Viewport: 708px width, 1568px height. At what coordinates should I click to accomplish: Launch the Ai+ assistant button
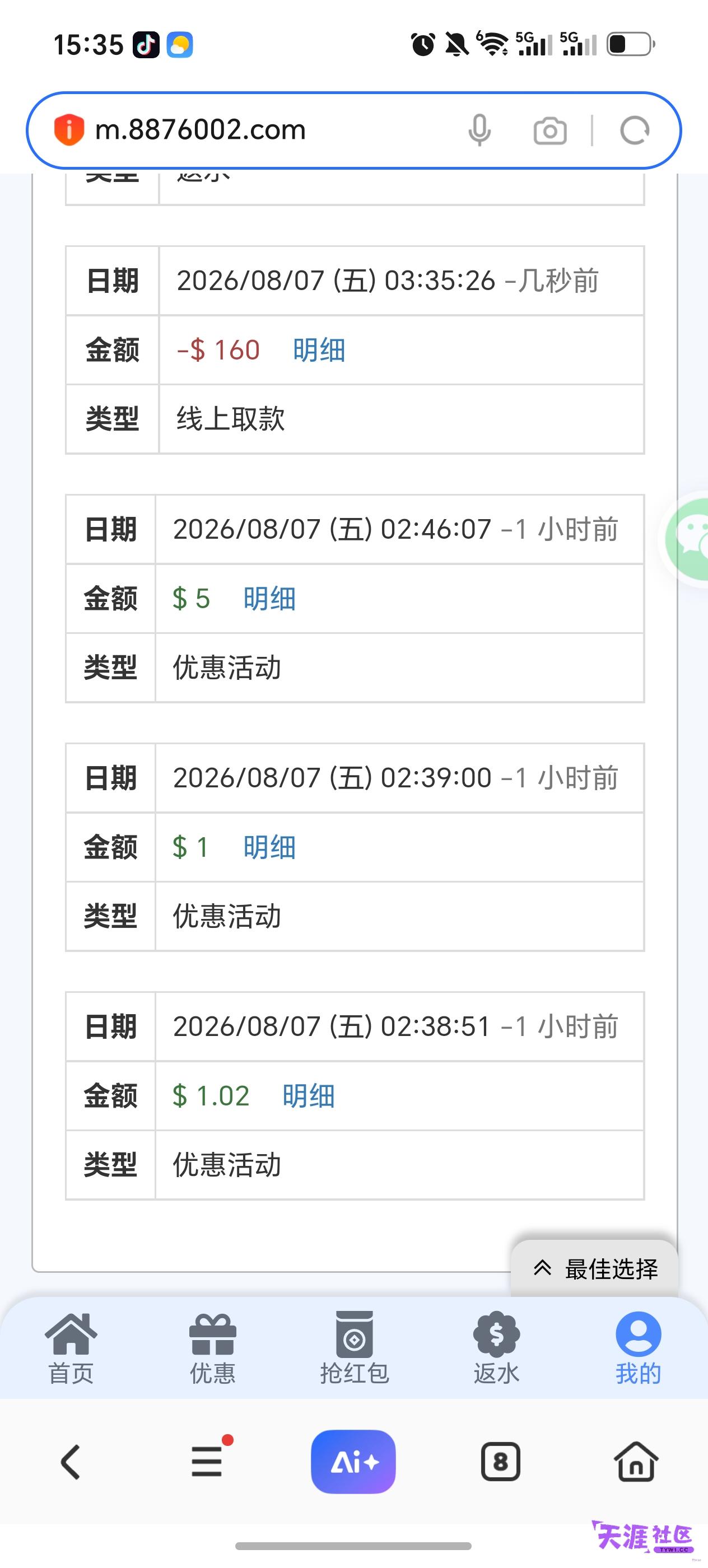353,1462
